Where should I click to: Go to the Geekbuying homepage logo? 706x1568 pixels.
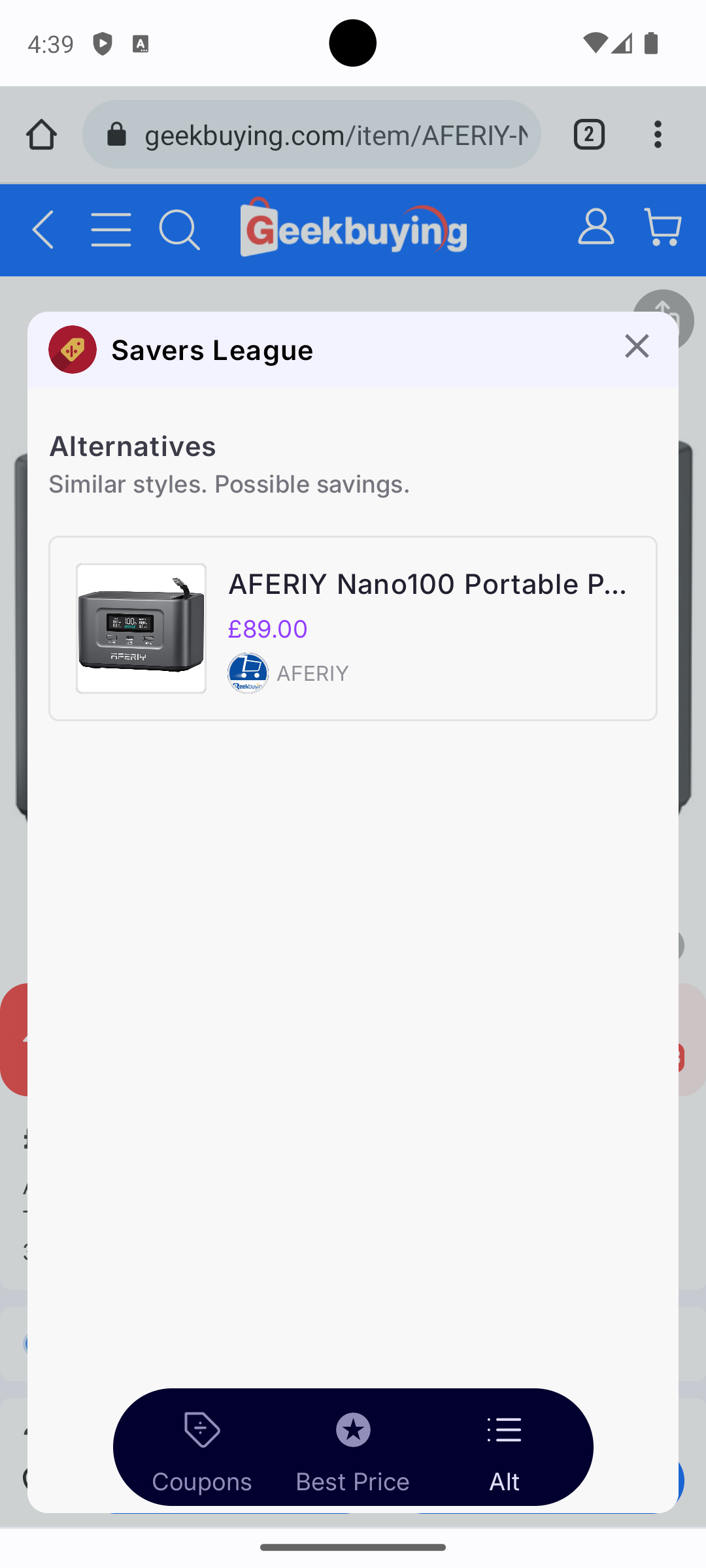click(354, 229)
